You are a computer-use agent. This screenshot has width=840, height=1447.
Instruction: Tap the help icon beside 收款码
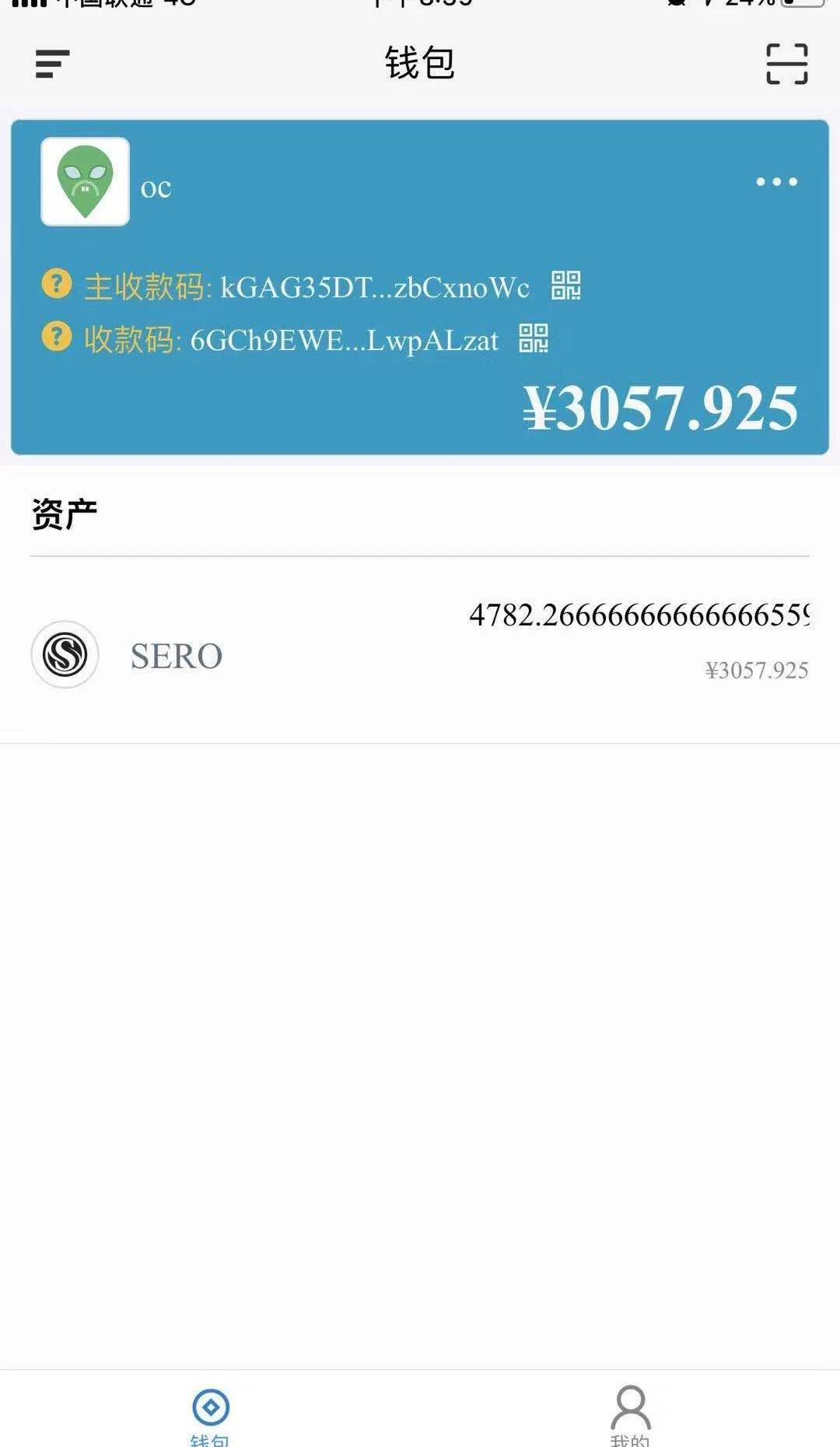[x=57, y=337]
